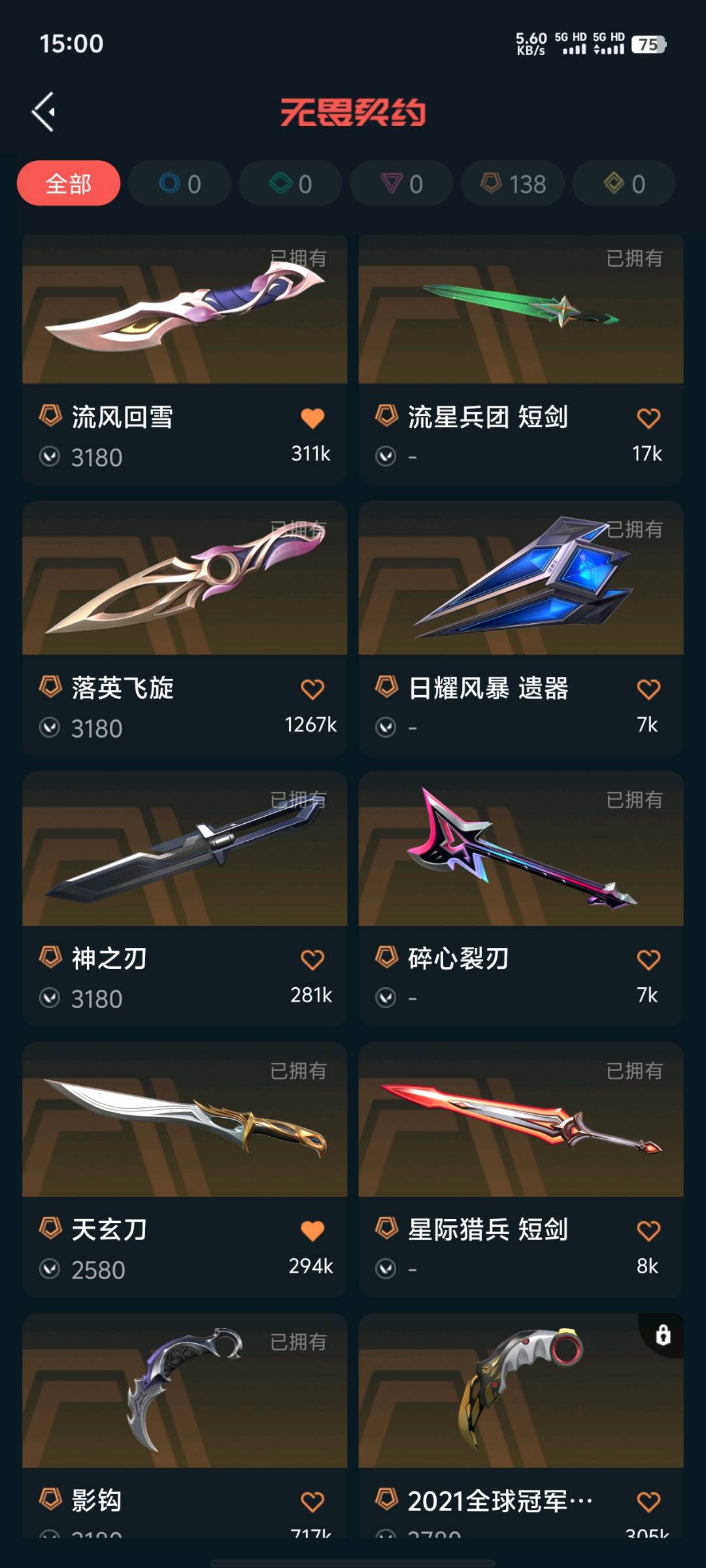The height and width of the screenshot is (1568, 706).
Task: Open the 落英飞旋 skin card
Action: [184, 629]
